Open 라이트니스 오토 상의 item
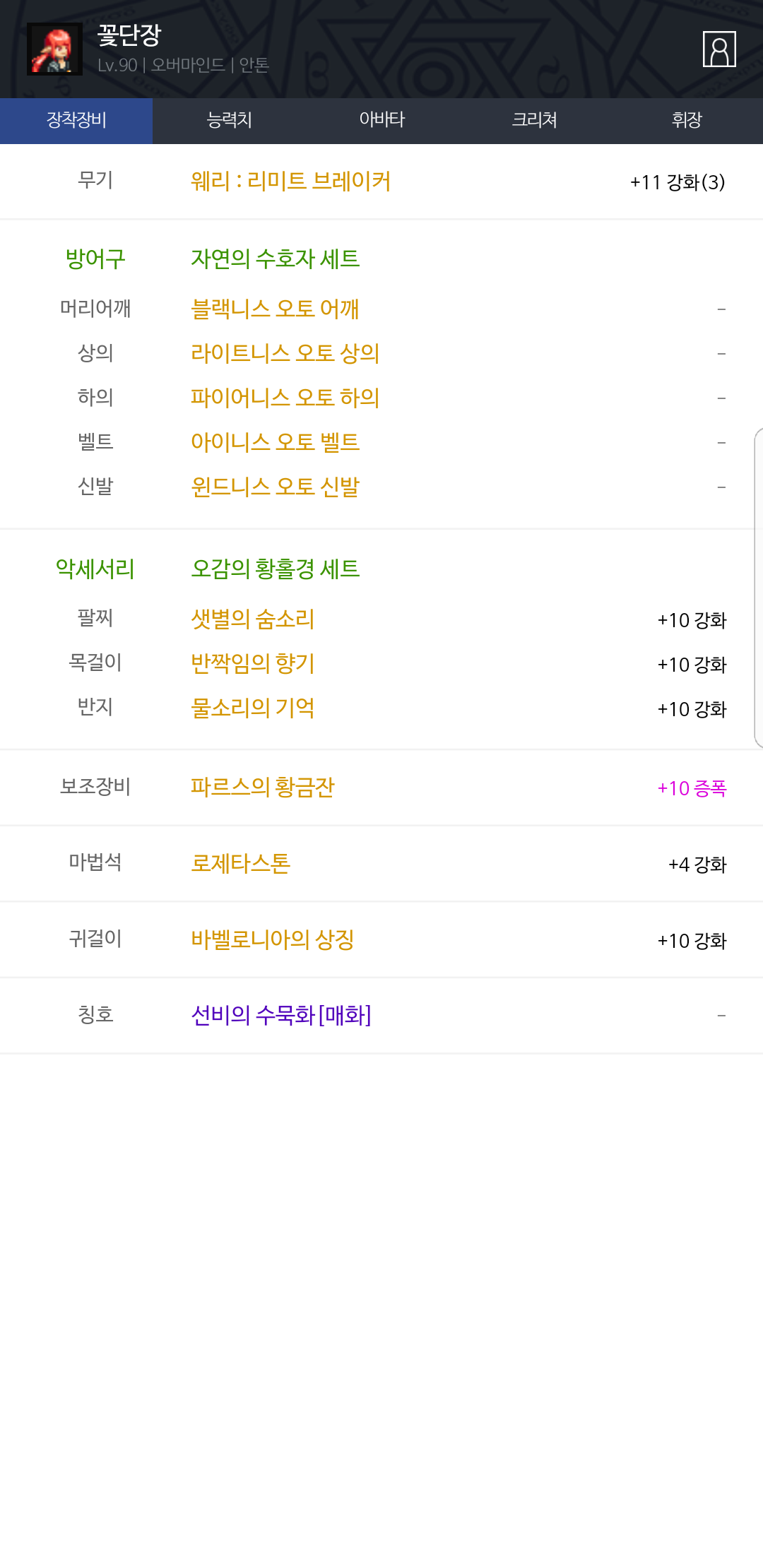Image resolution: width=763 pixels, height=1568 pixels. pyautogui.click(x=285, y=353)
